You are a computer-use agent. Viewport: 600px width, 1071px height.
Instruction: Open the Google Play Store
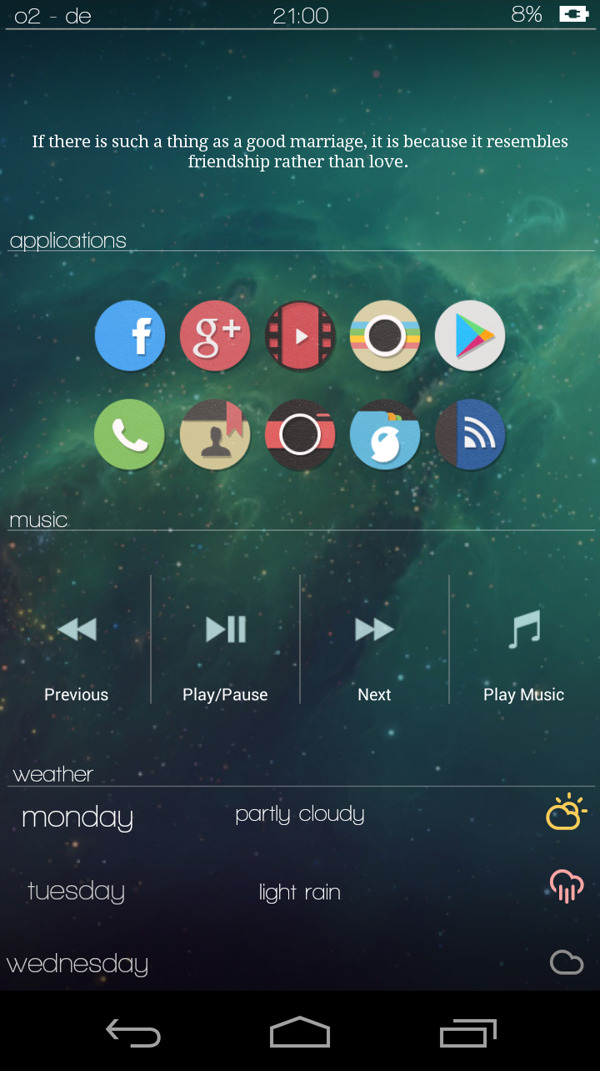pos(470,336)
